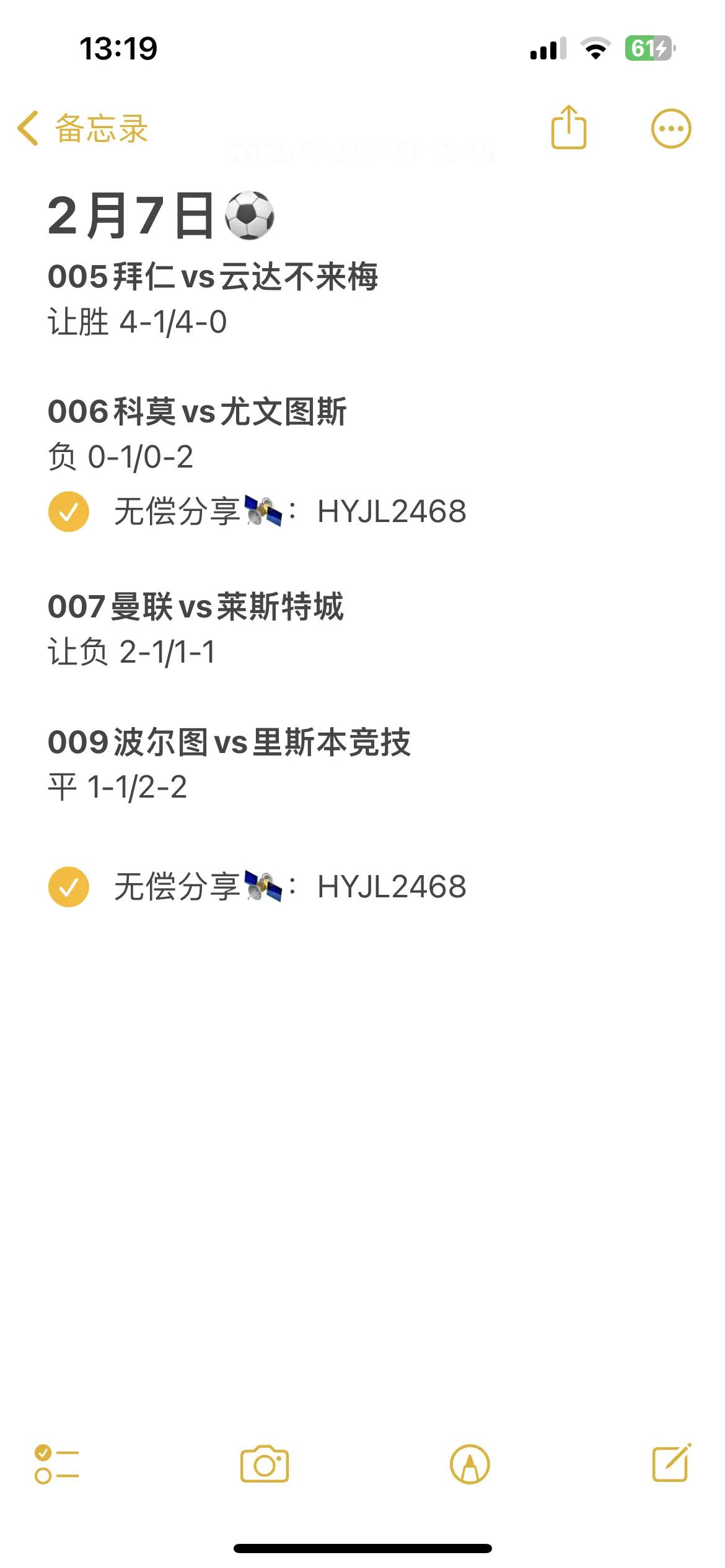Image resolution: width=725 pixels, height=1568 pixels.
Task: Add a checklist to the note
Action: click(x=56, y=1464)
